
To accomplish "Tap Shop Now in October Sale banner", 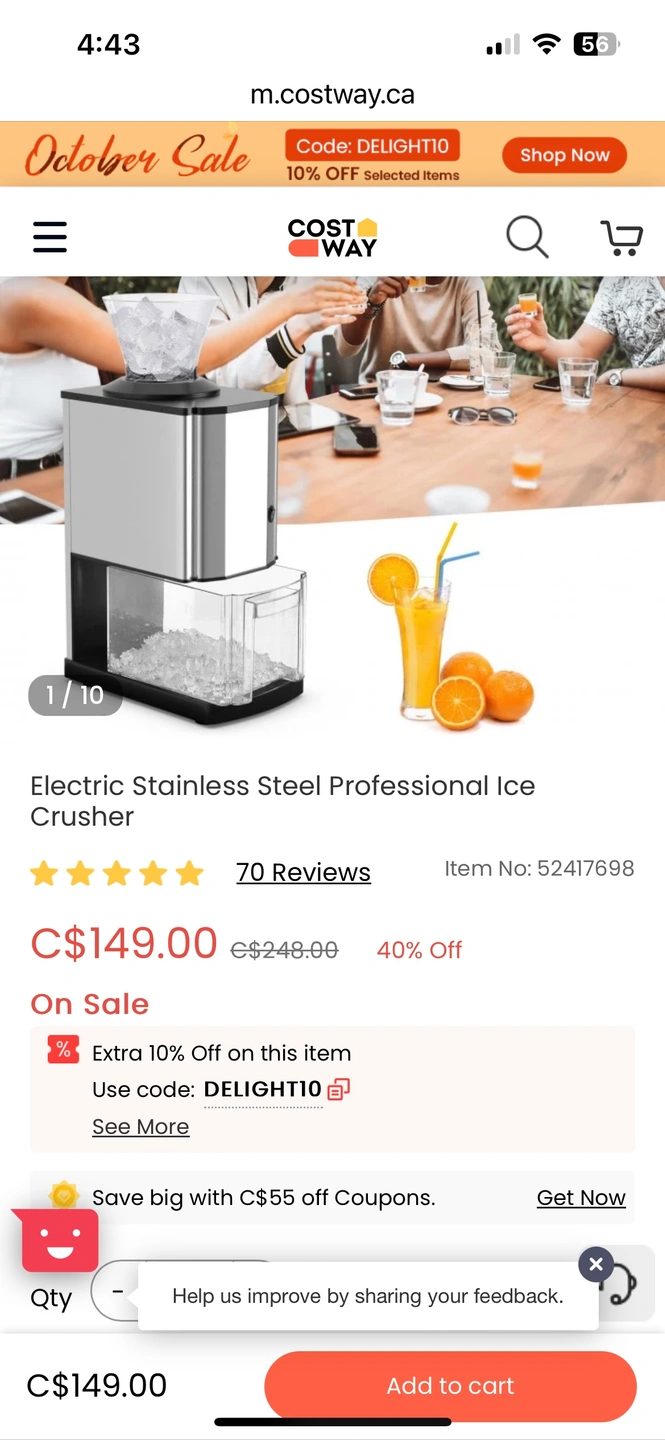I will [564, 155].
